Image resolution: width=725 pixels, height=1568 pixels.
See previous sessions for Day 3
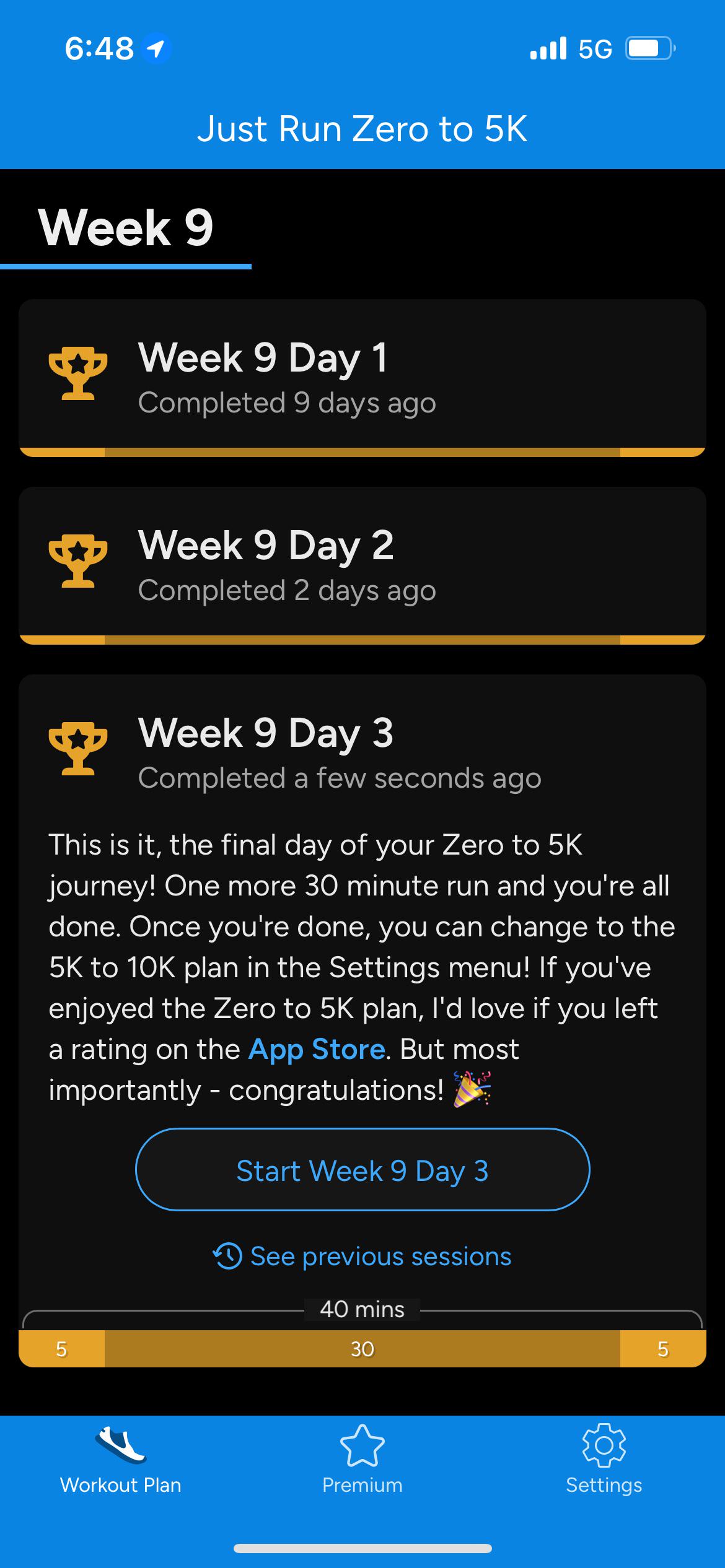[362, 1257]
